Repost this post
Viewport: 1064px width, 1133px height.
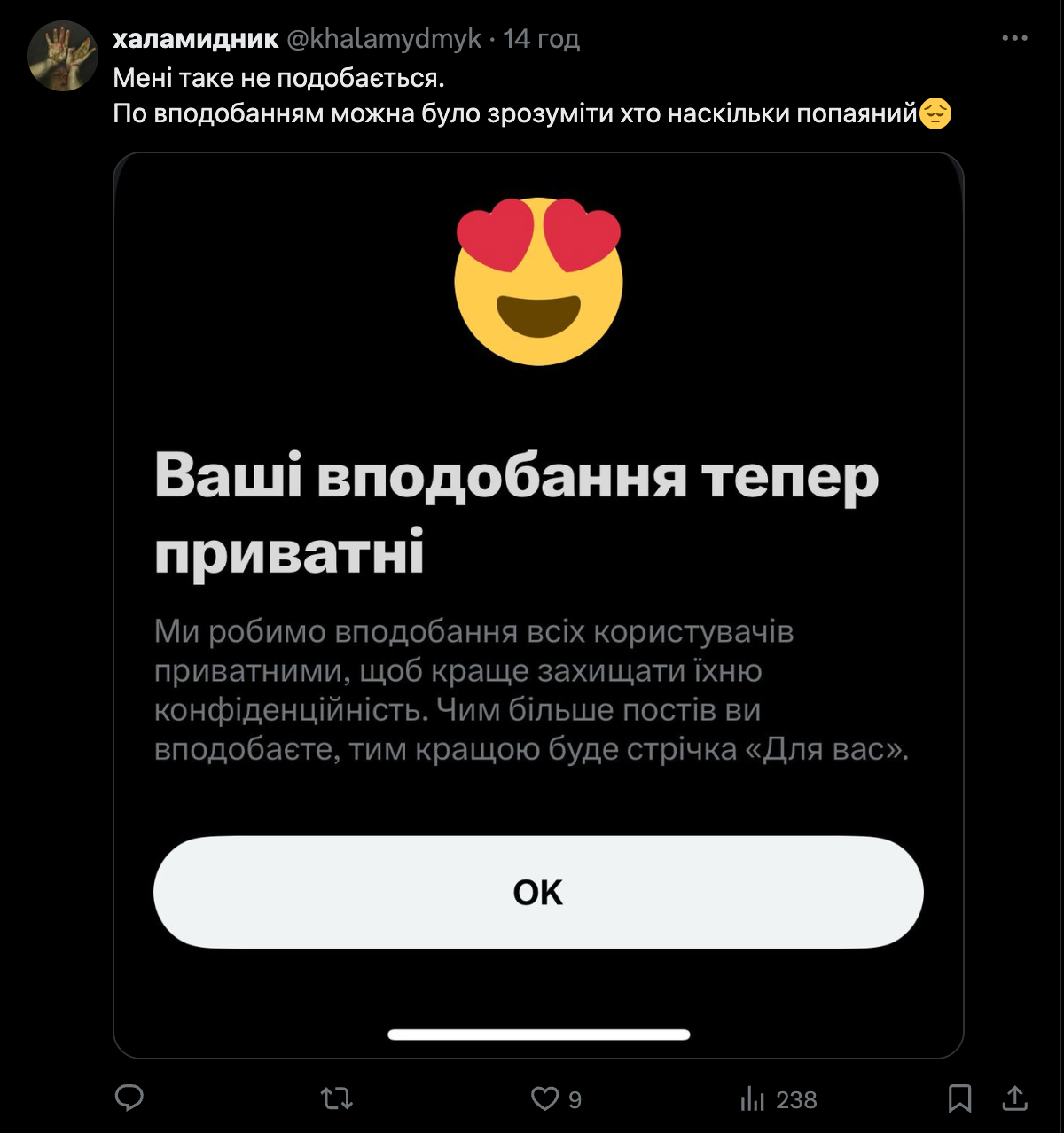pos(337,1099)
